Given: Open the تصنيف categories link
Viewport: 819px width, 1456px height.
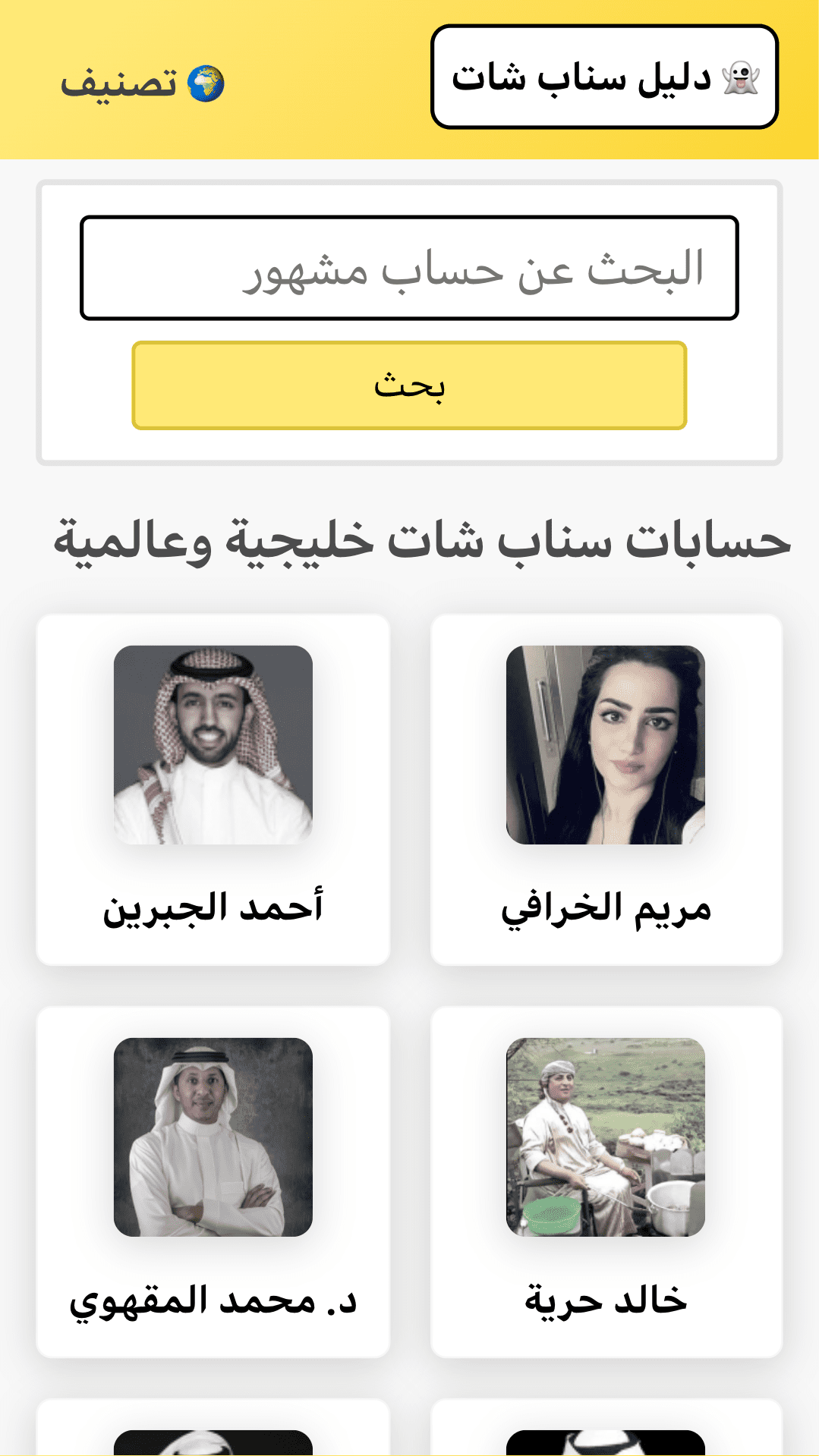Looking at the screenshot, I should [142, 83].
